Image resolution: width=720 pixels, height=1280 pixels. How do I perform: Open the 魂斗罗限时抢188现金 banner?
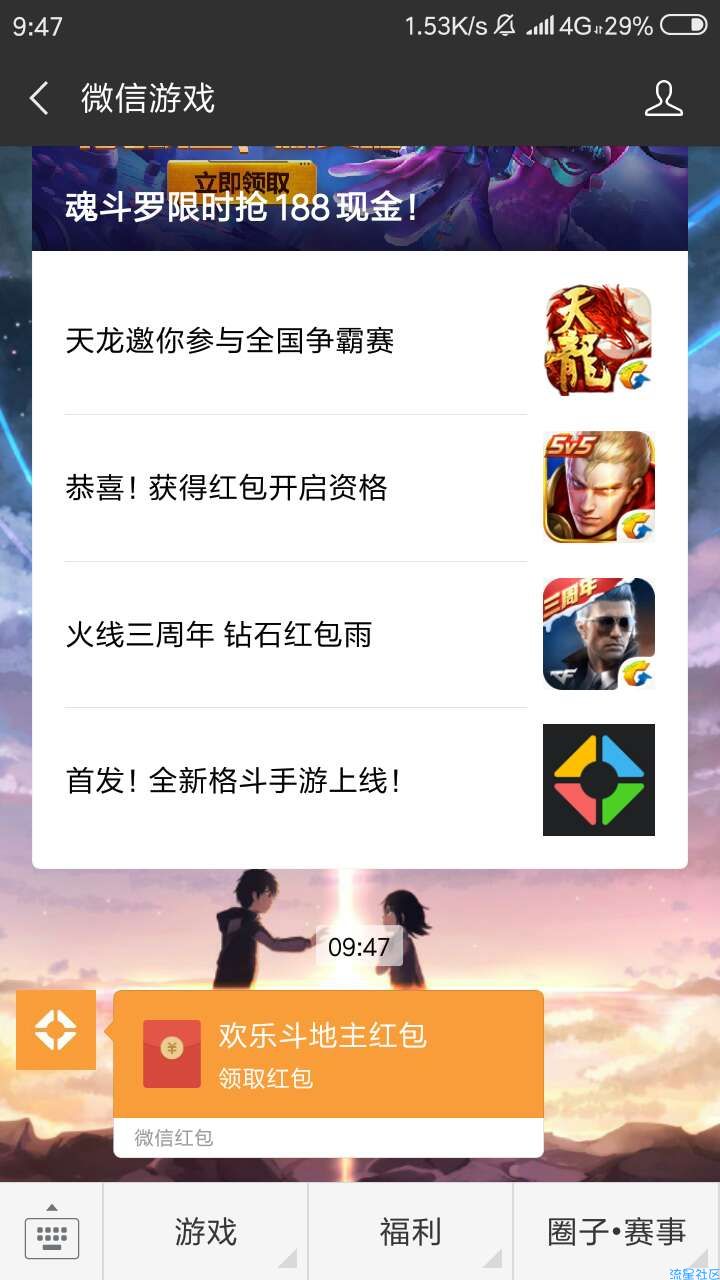pyautogui.click(x=360, y=200)
